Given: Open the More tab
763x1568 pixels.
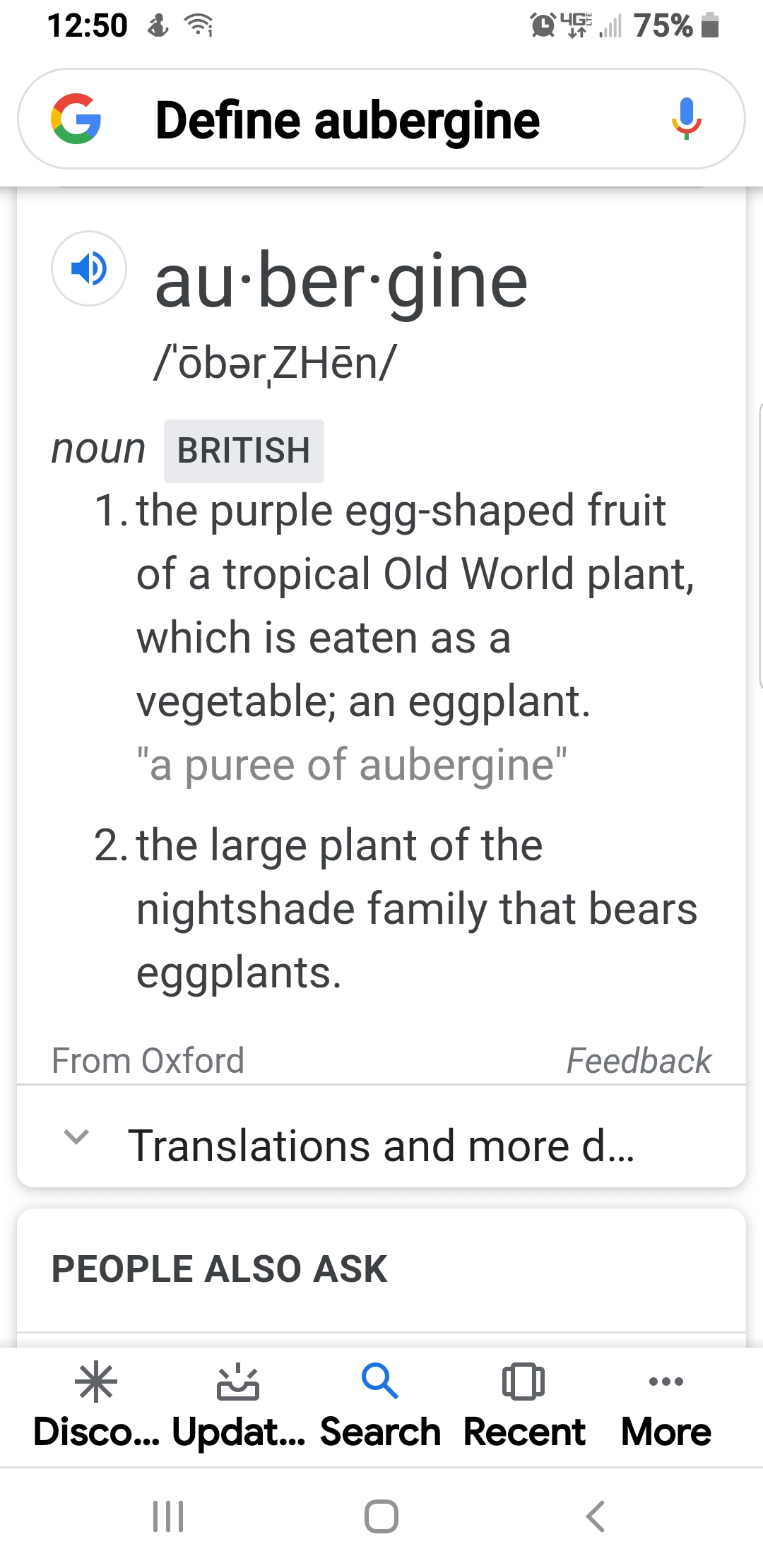Looking at the screenshot, I should point(666,1406).
